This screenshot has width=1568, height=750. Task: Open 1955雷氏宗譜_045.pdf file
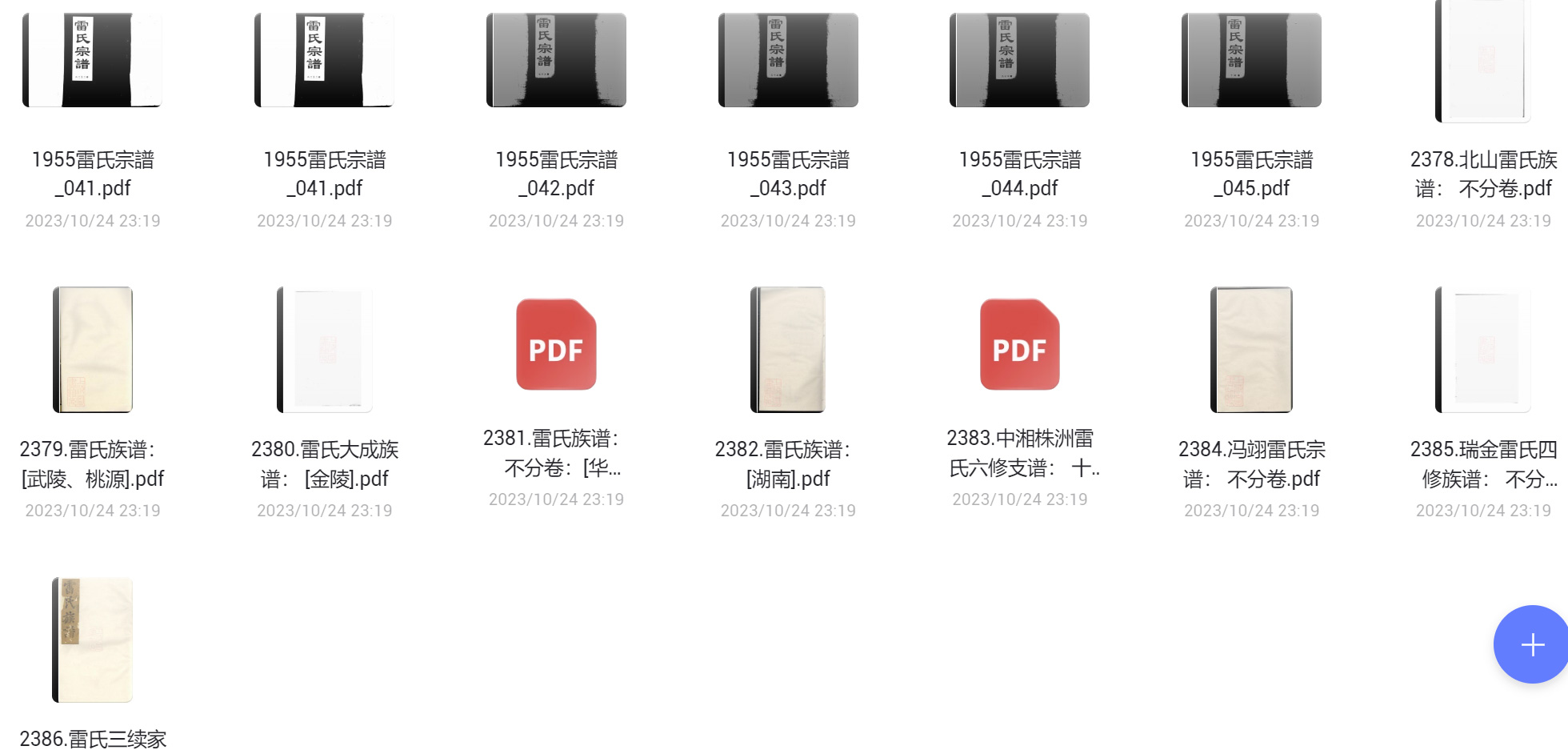click(x=1251, y=60)
